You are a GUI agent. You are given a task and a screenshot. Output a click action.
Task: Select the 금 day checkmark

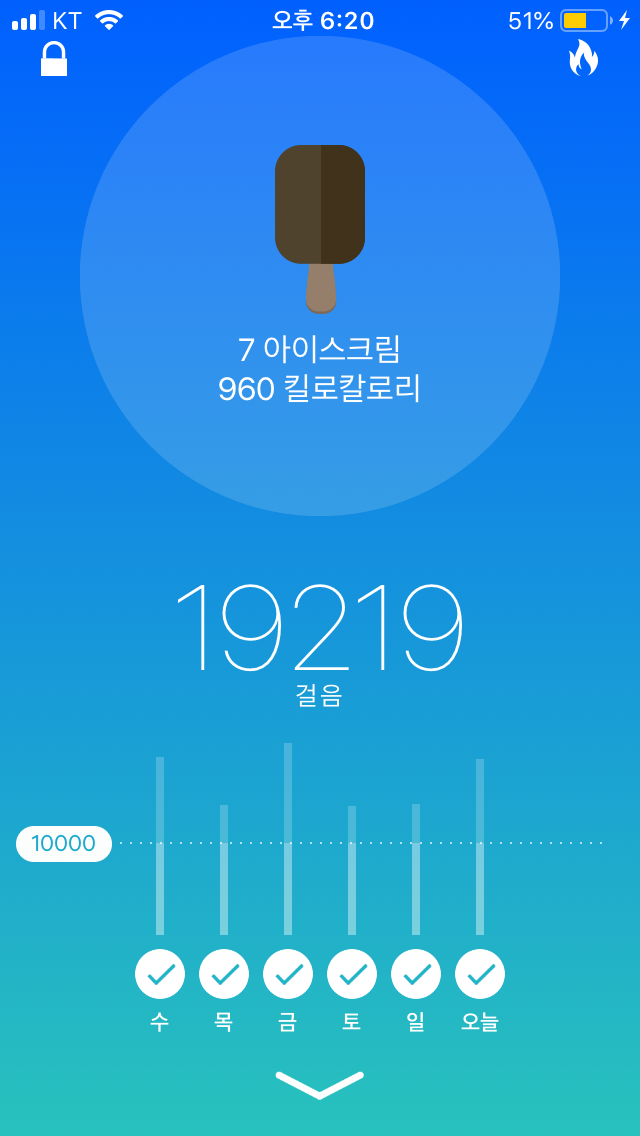[x=288, y=974]
